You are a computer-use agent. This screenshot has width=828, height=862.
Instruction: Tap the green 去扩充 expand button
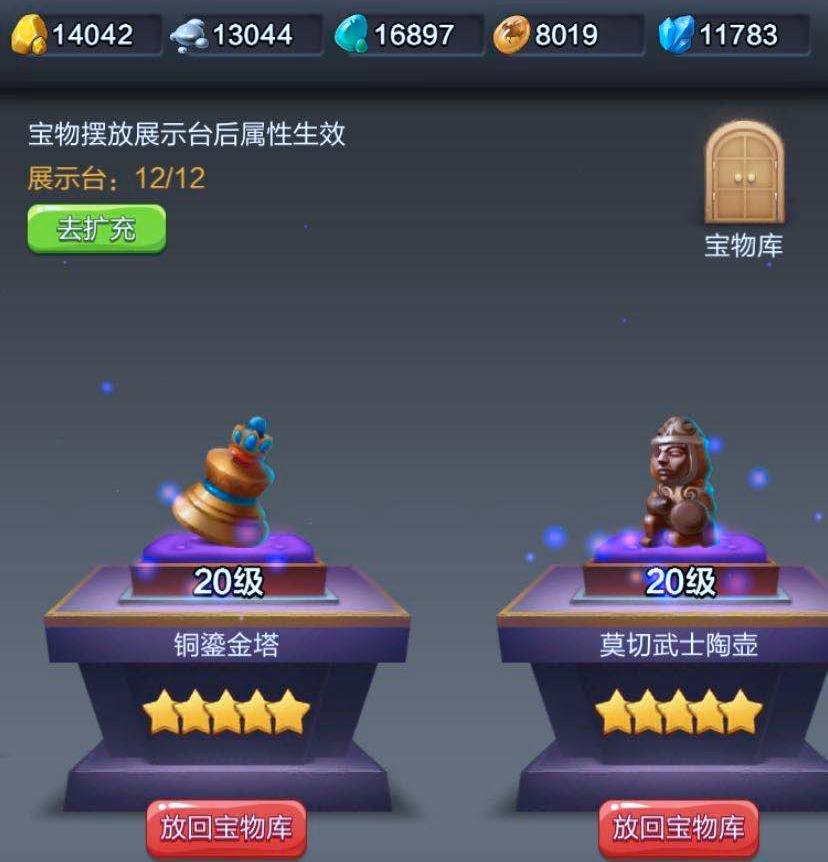click(x=96, y=229)
